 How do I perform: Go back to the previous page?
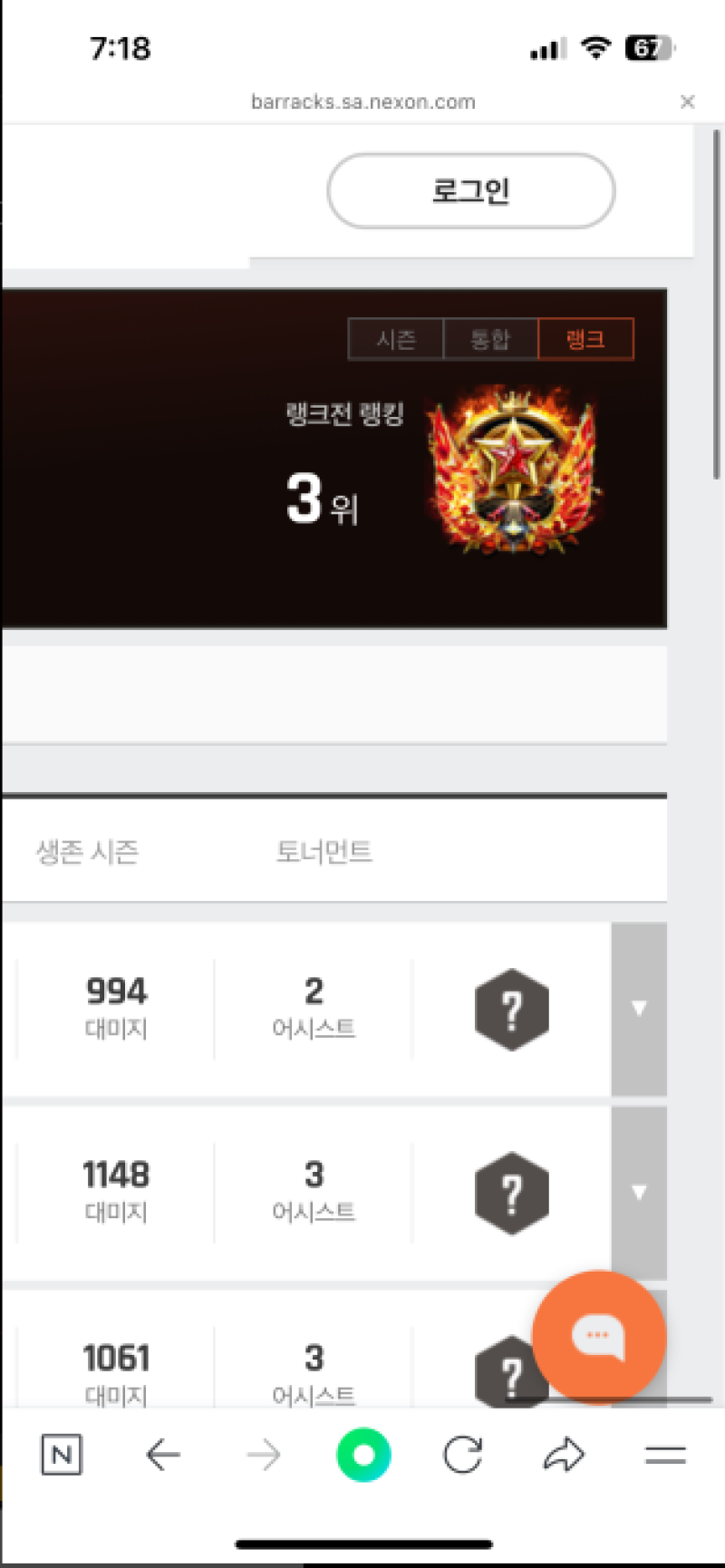[163, 1456]
